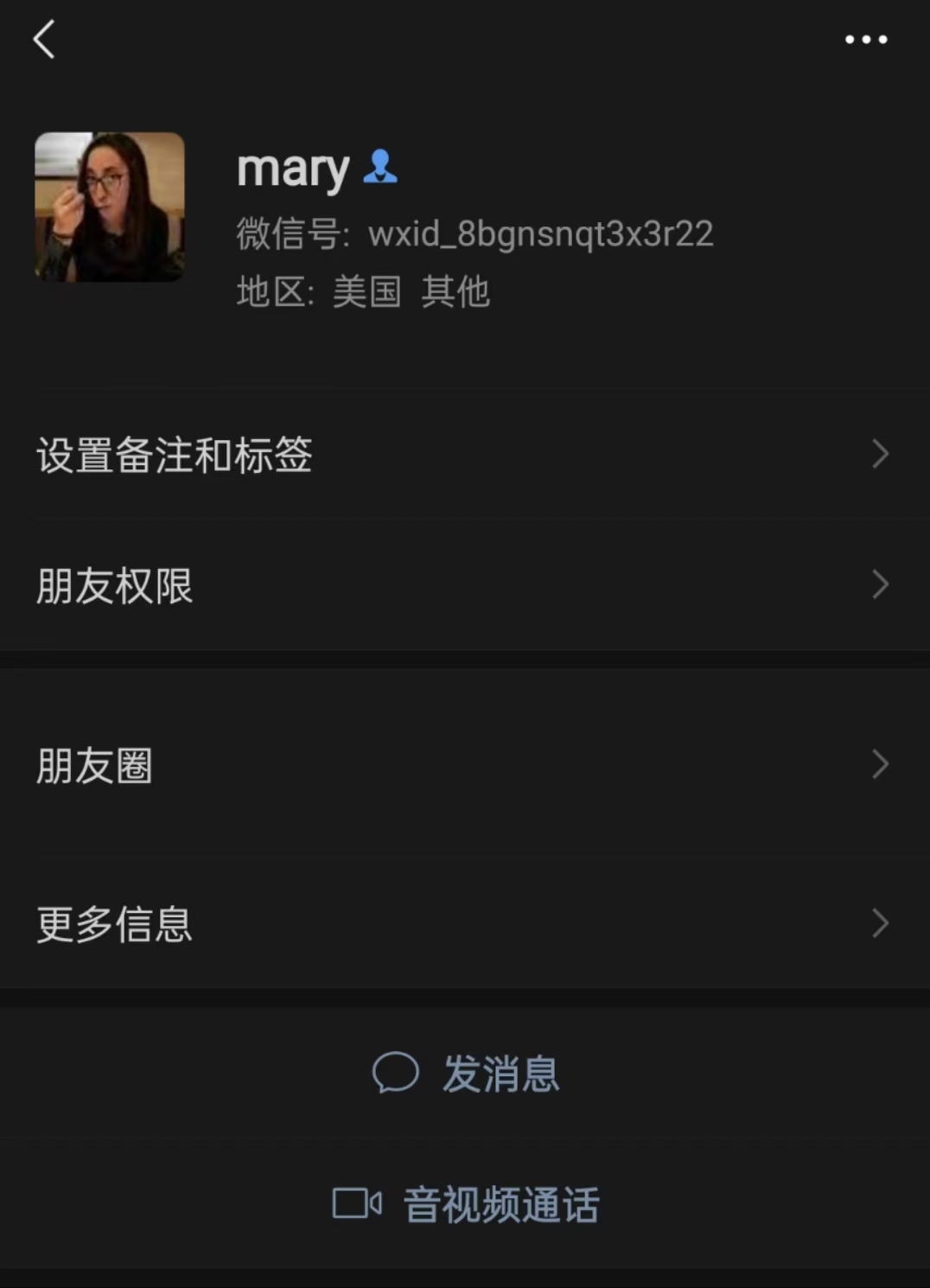This screenshot has height=1288, width=930.
Task: Click the chevron next to 朋友圈
Action: point(880,764)
